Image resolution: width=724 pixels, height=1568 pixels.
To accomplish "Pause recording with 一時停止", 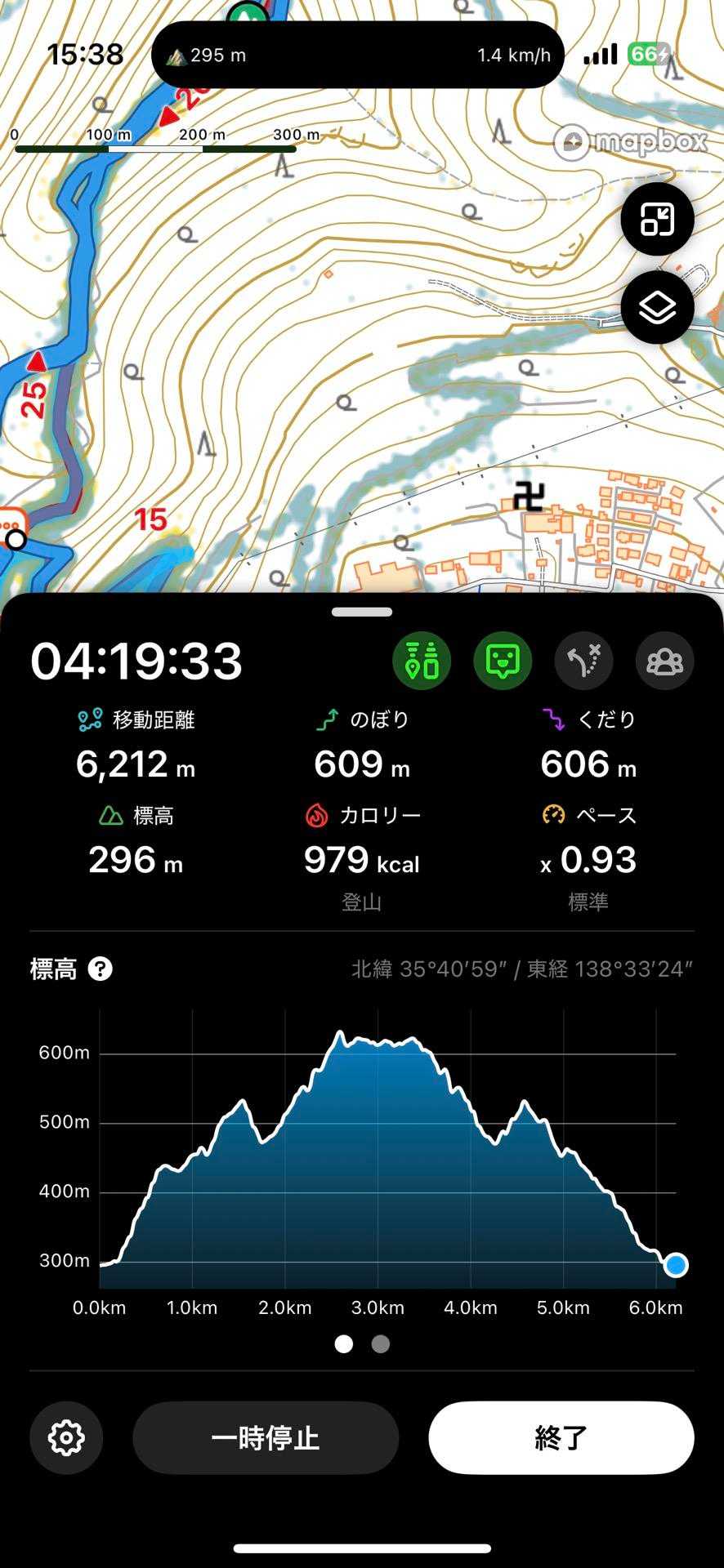I will tap(266, 1438).
